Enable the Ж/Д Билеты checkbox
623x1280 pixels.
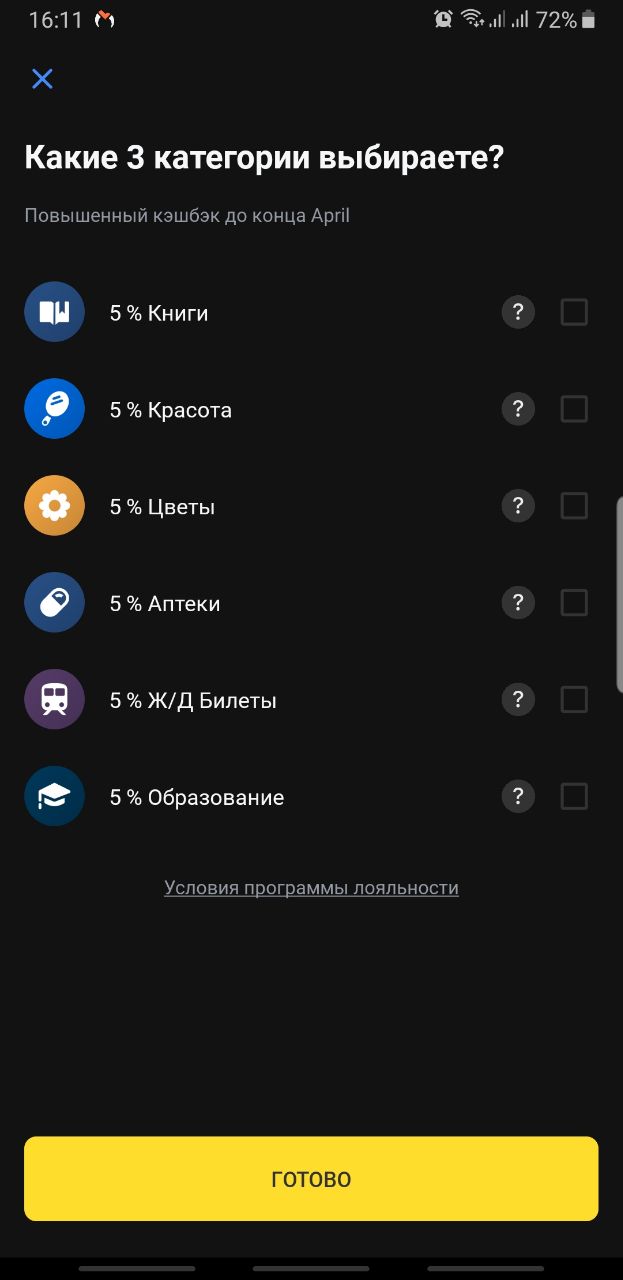pyautogui.click(x=574, y=699)
